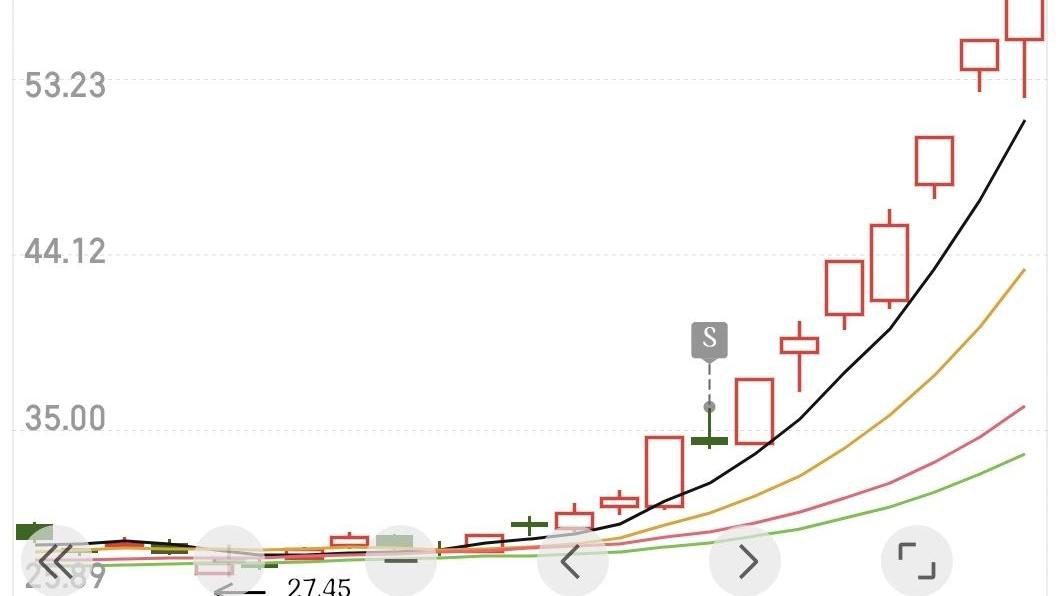Move chart left with single left arrow

click(x=573, y=561)
